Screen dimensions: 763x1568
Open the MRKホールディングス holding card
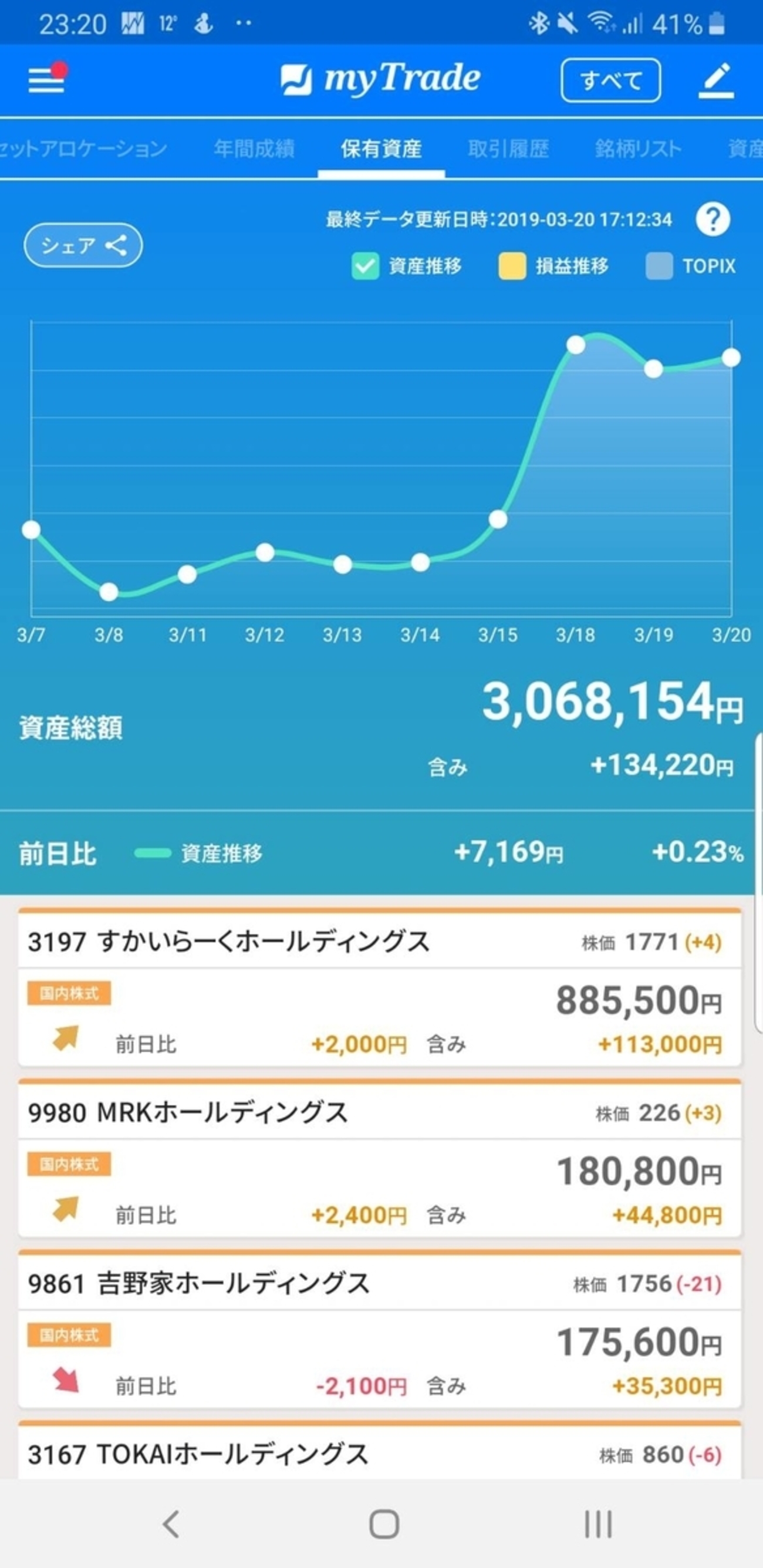click(x=380, y=1158)
